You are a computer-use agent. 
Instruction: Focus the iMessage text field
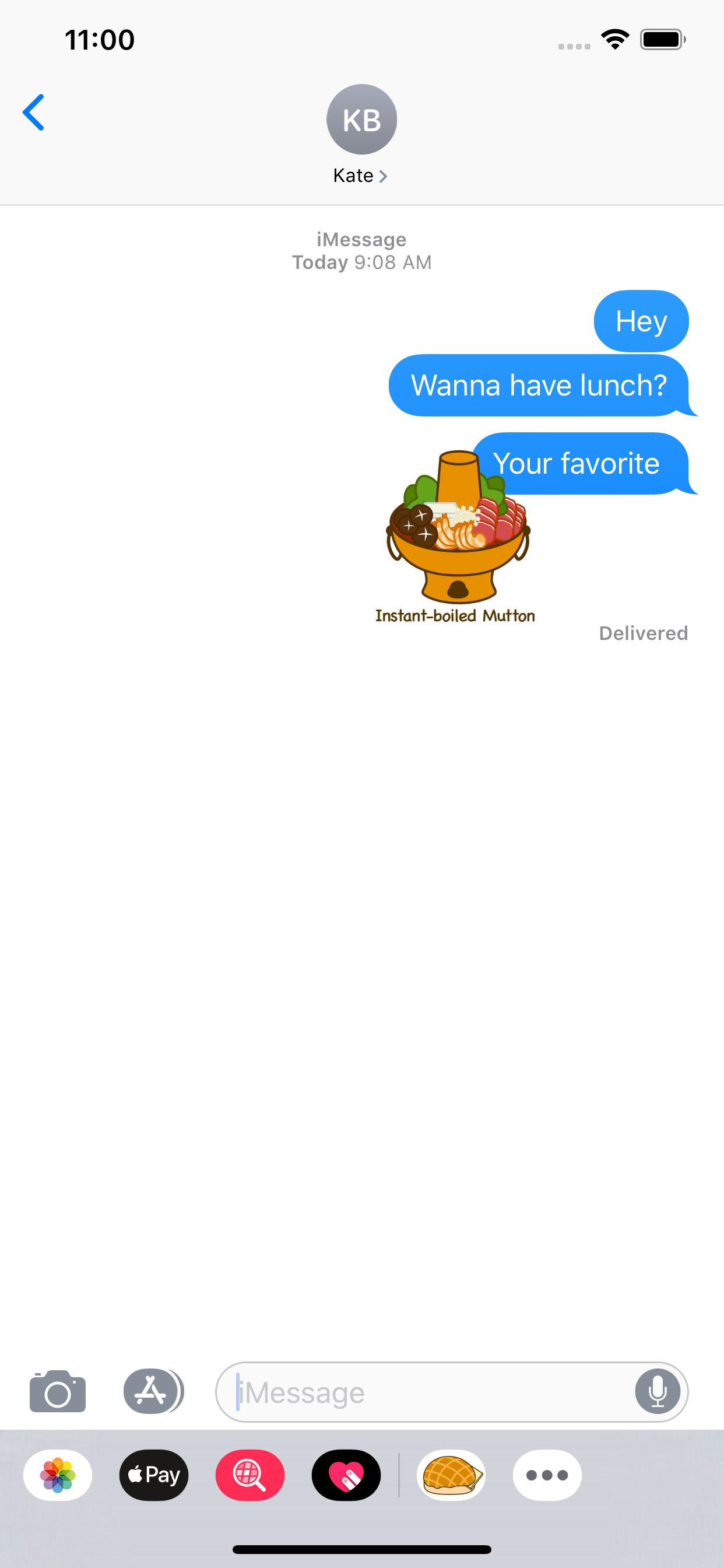tap(426, 1391)
